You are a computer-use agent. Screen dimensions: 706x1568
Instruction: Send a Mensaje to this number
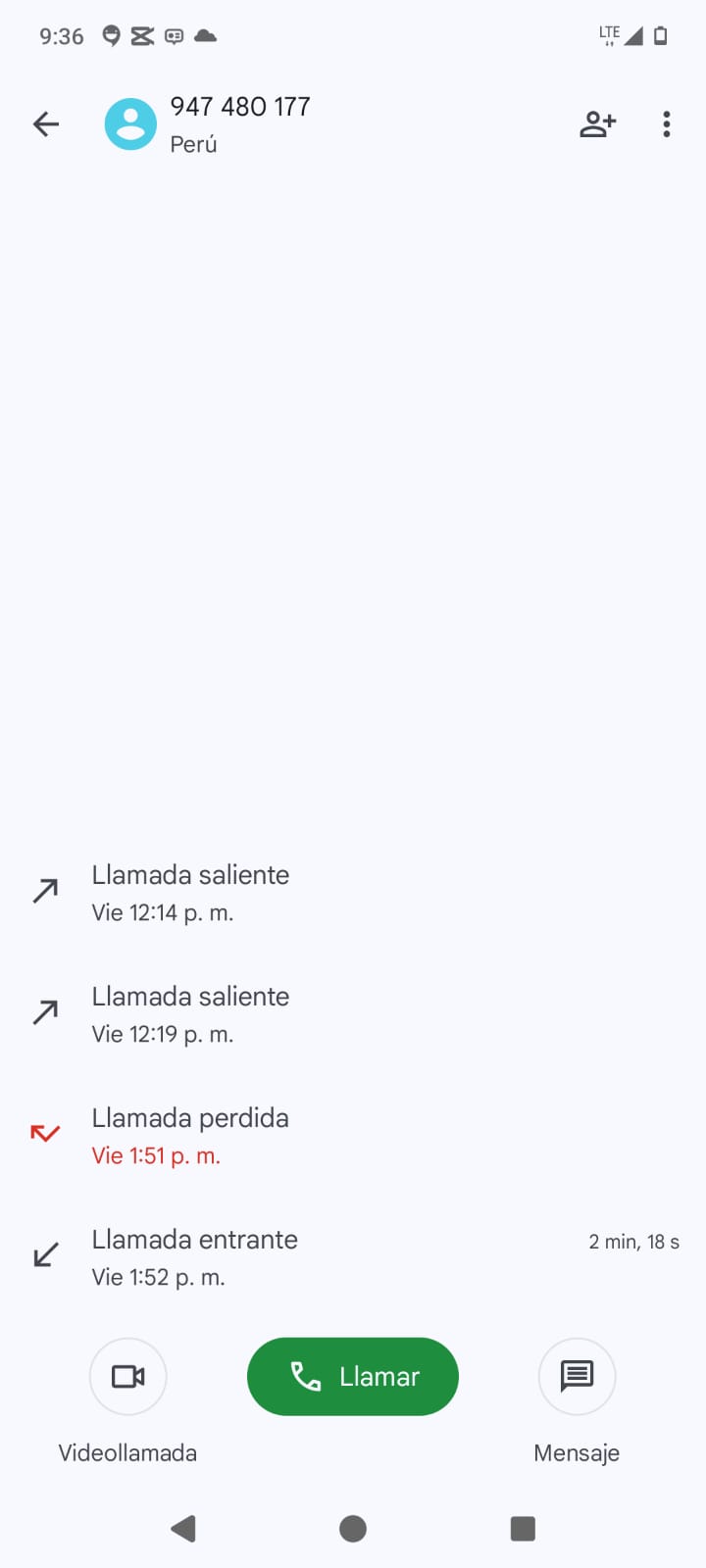pos(577,1376)
